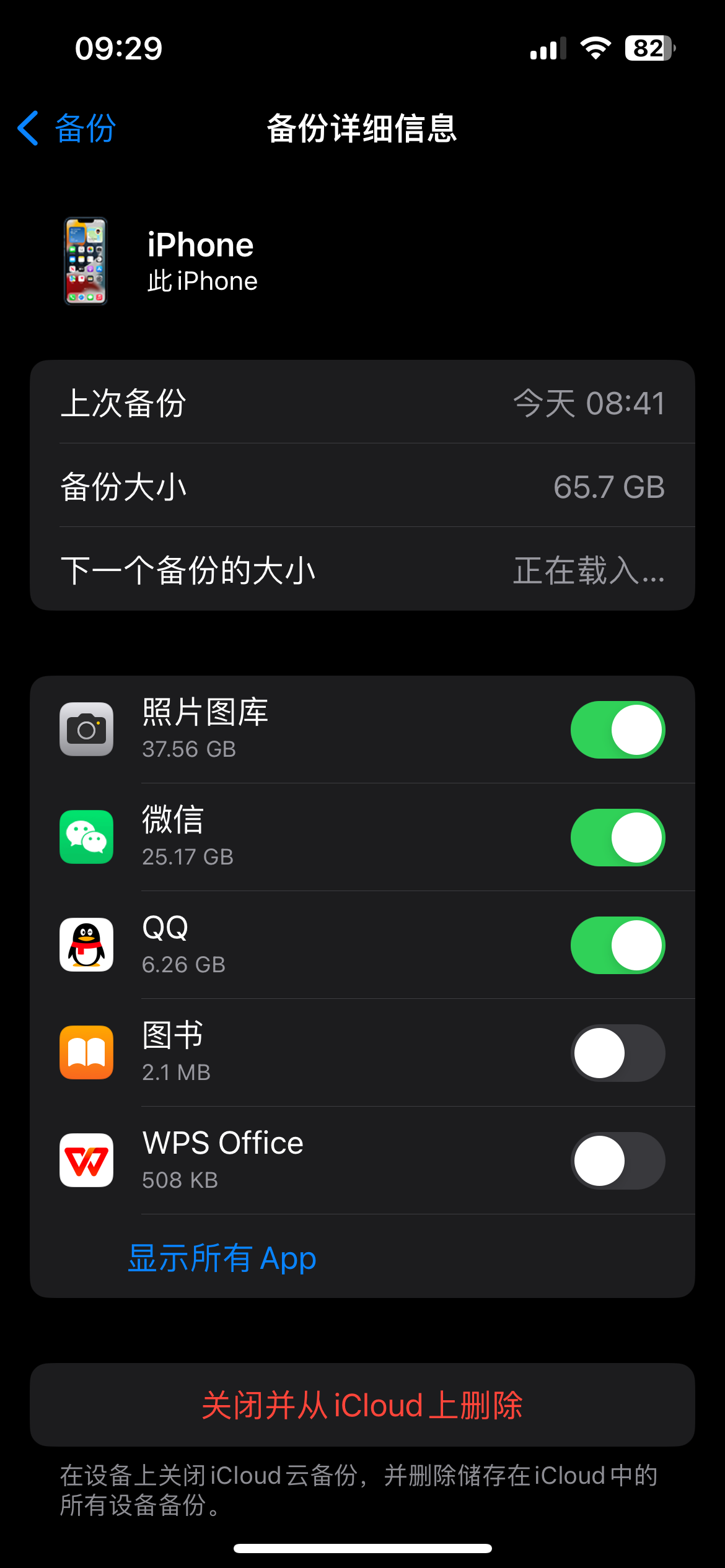
Task: Turn on WPS Office backup
Action: pyautogui.click(x=617, y=1161)
